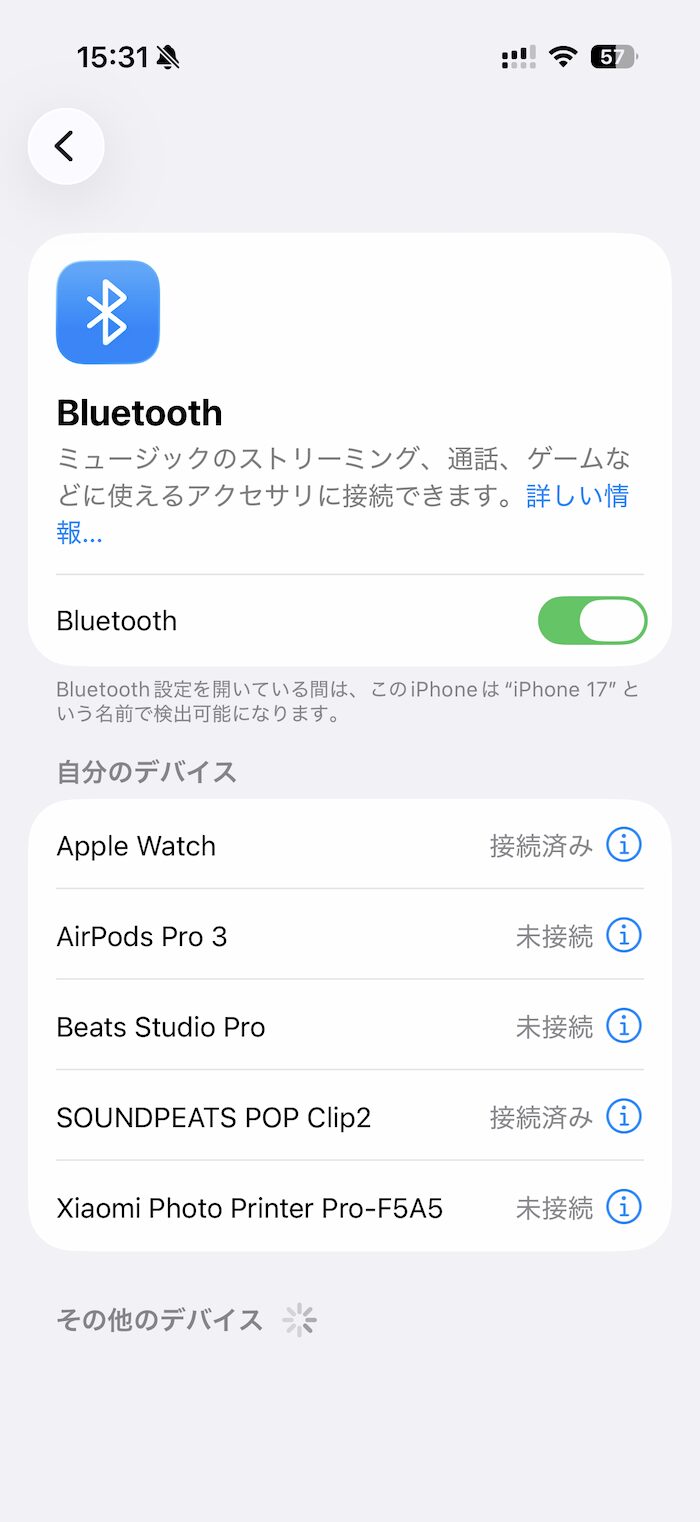
Task: Go back to the previous Settings page
Action: click(x=66, y=147)
